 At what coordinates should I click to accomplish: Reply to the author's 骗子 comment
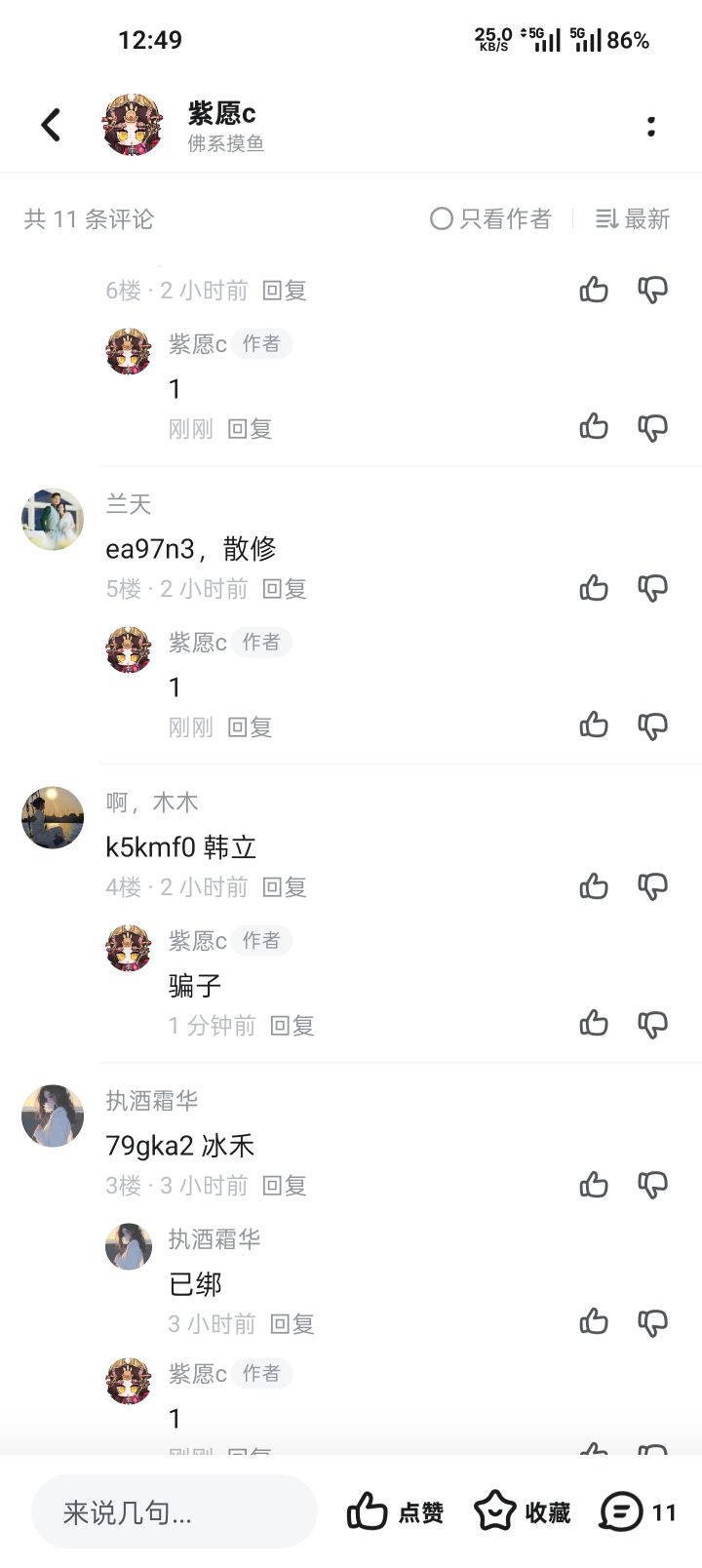click(292, 1026)
